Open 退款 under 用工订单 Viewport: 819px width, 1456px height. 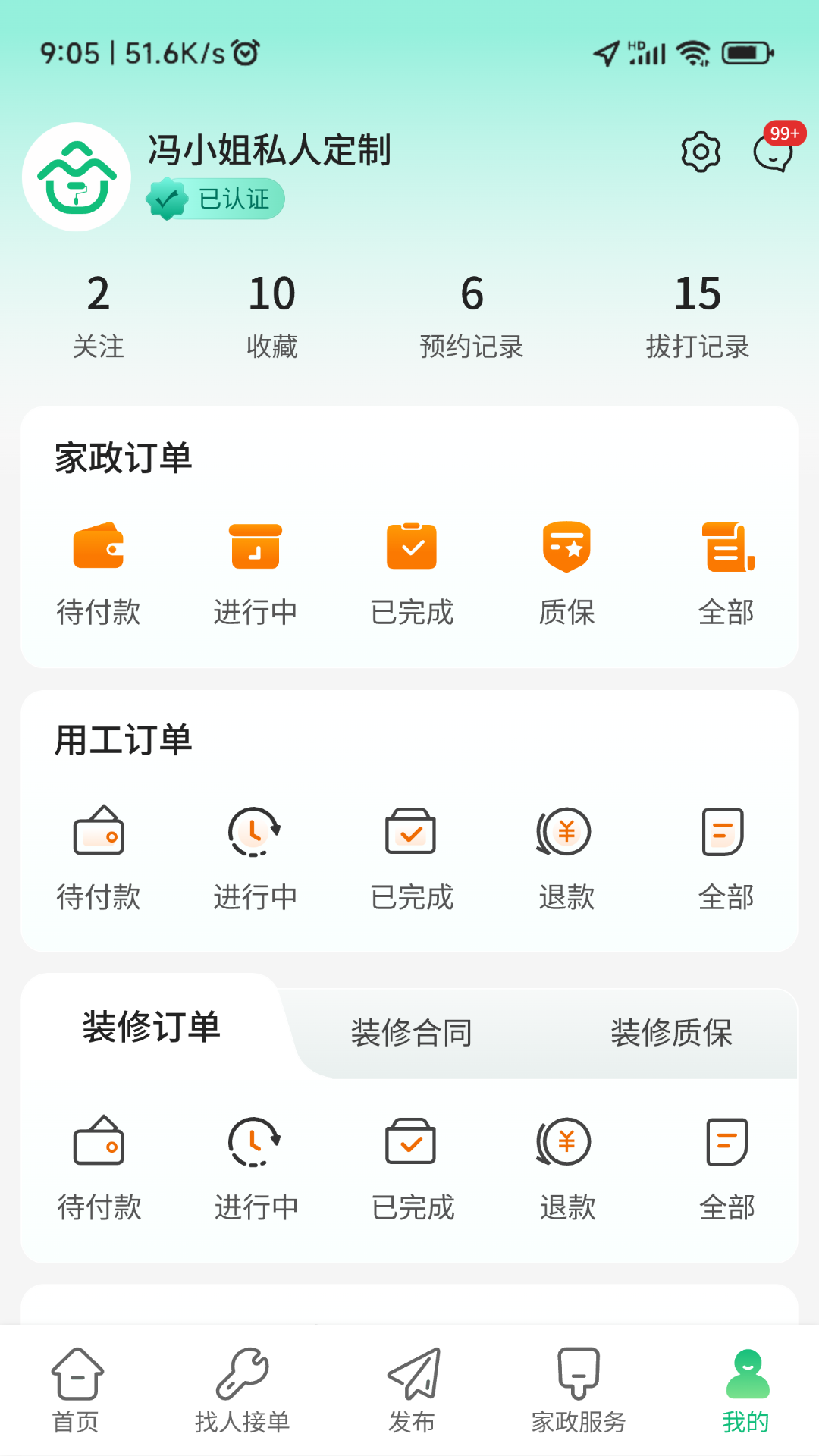coord(566,857)
